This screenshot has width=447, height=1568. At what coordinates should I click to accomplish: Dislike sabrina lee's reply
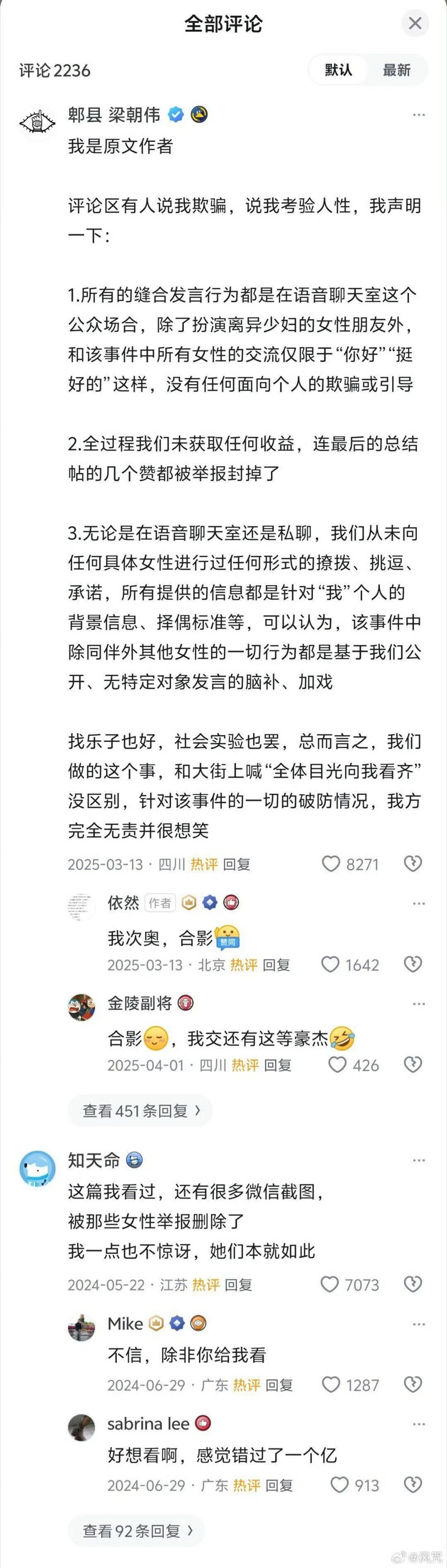click(x=413, y=1485)
